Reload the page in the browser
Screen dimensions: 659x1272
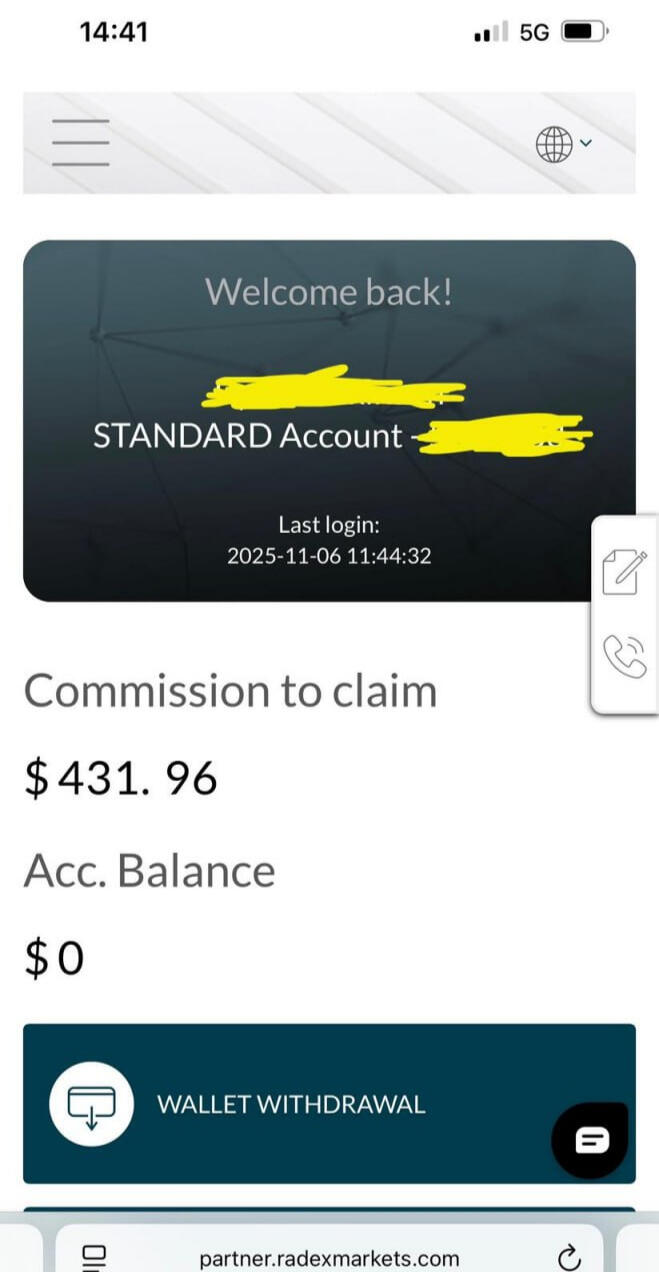569,1257
